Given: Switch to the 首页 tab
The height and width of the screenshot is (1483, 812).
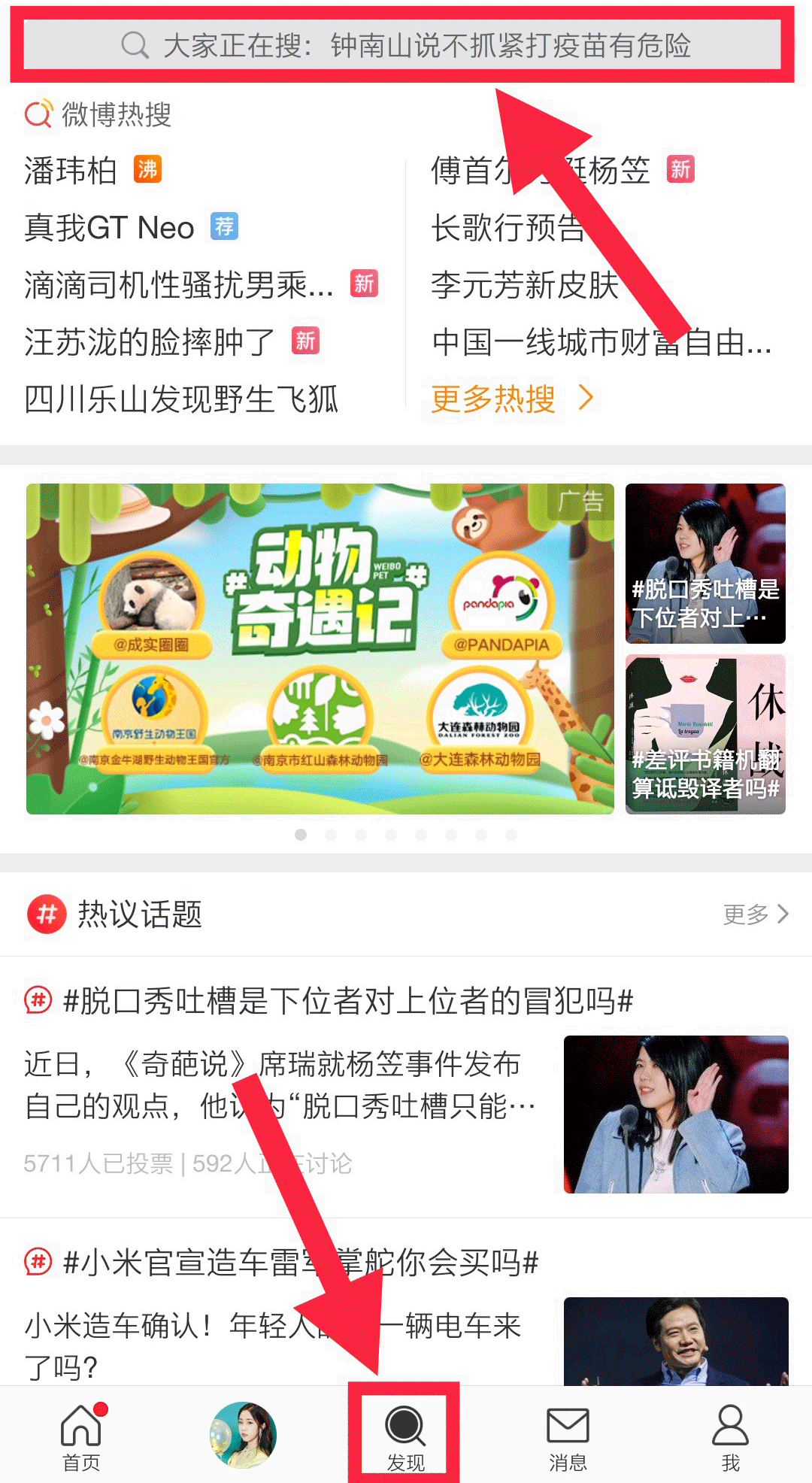Looking at the screenshot, I should tap(81, 1436).
